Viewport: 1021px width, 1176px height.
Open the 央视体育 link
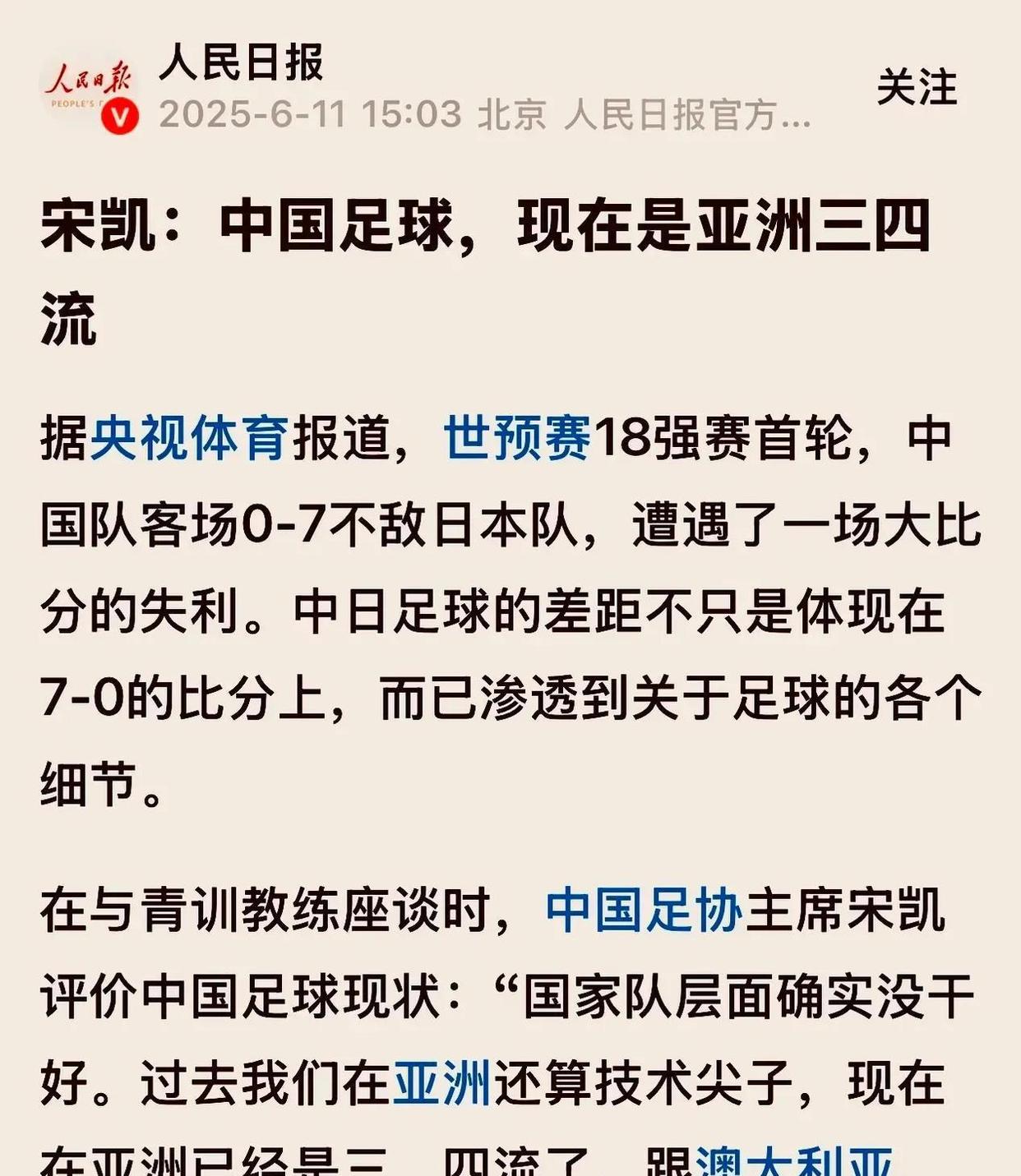[x=189, y=438]
